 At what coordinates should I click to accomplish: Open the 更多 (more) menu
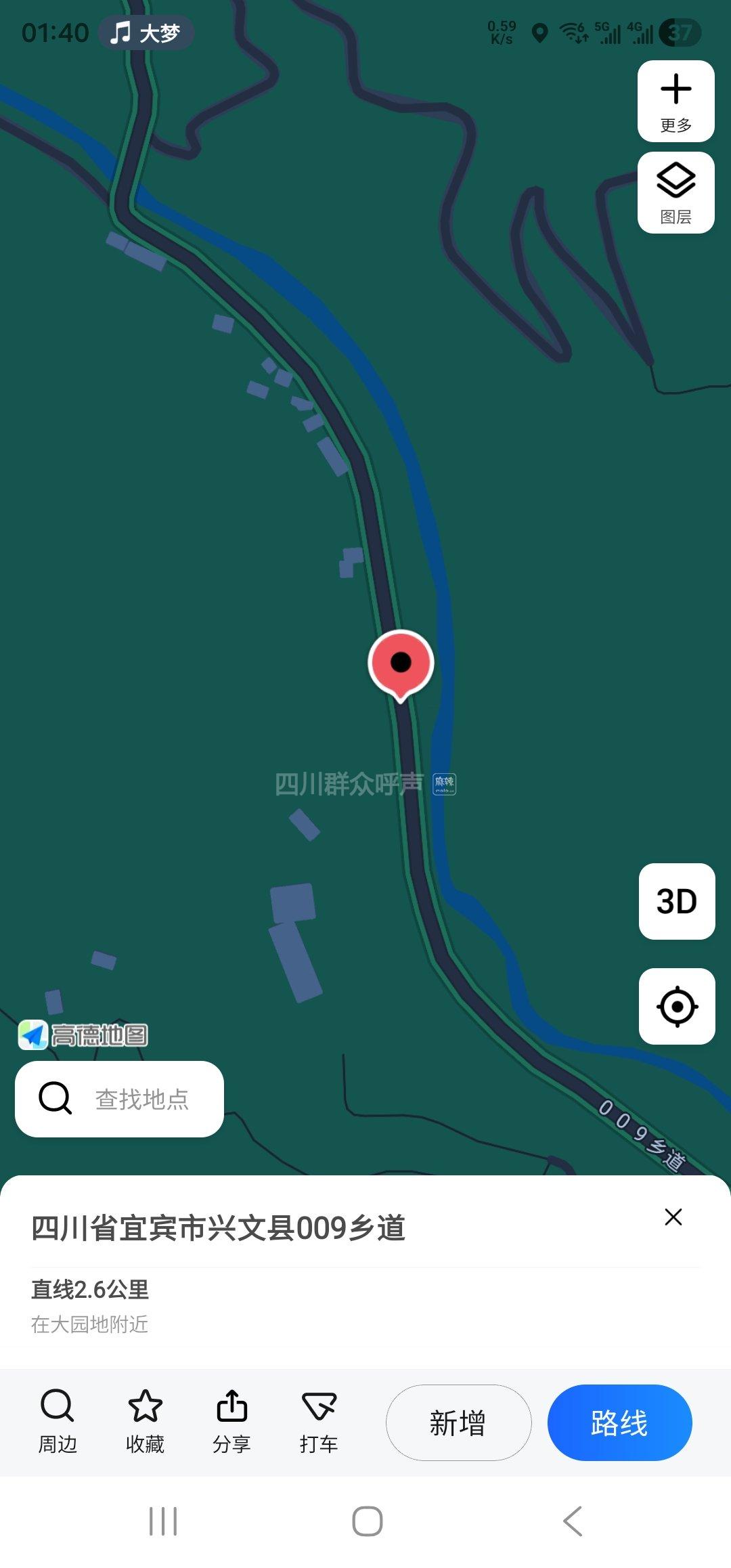[675, 102]
